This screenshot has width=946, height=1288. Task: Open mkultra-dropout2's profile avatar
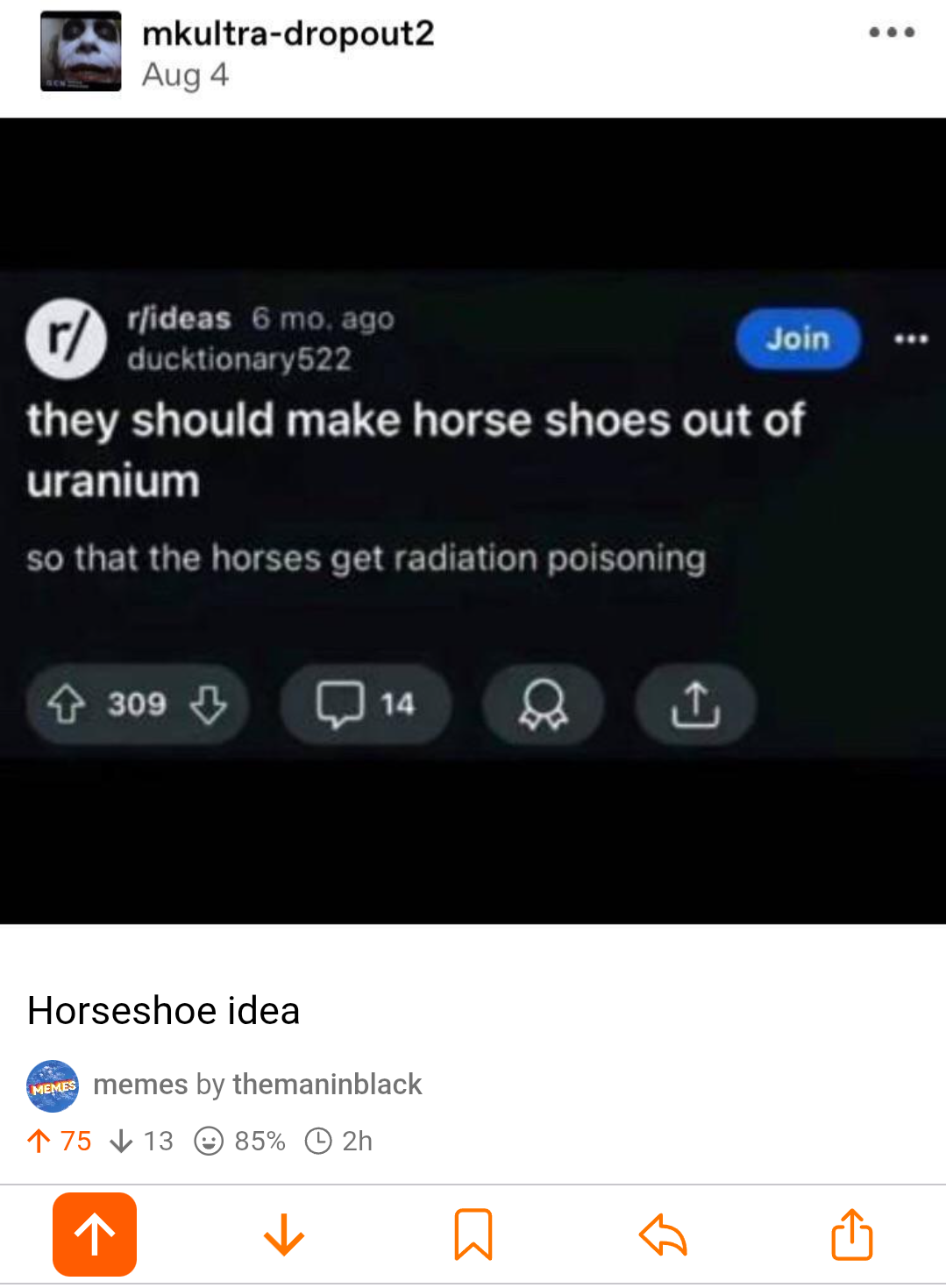(81, 51)
